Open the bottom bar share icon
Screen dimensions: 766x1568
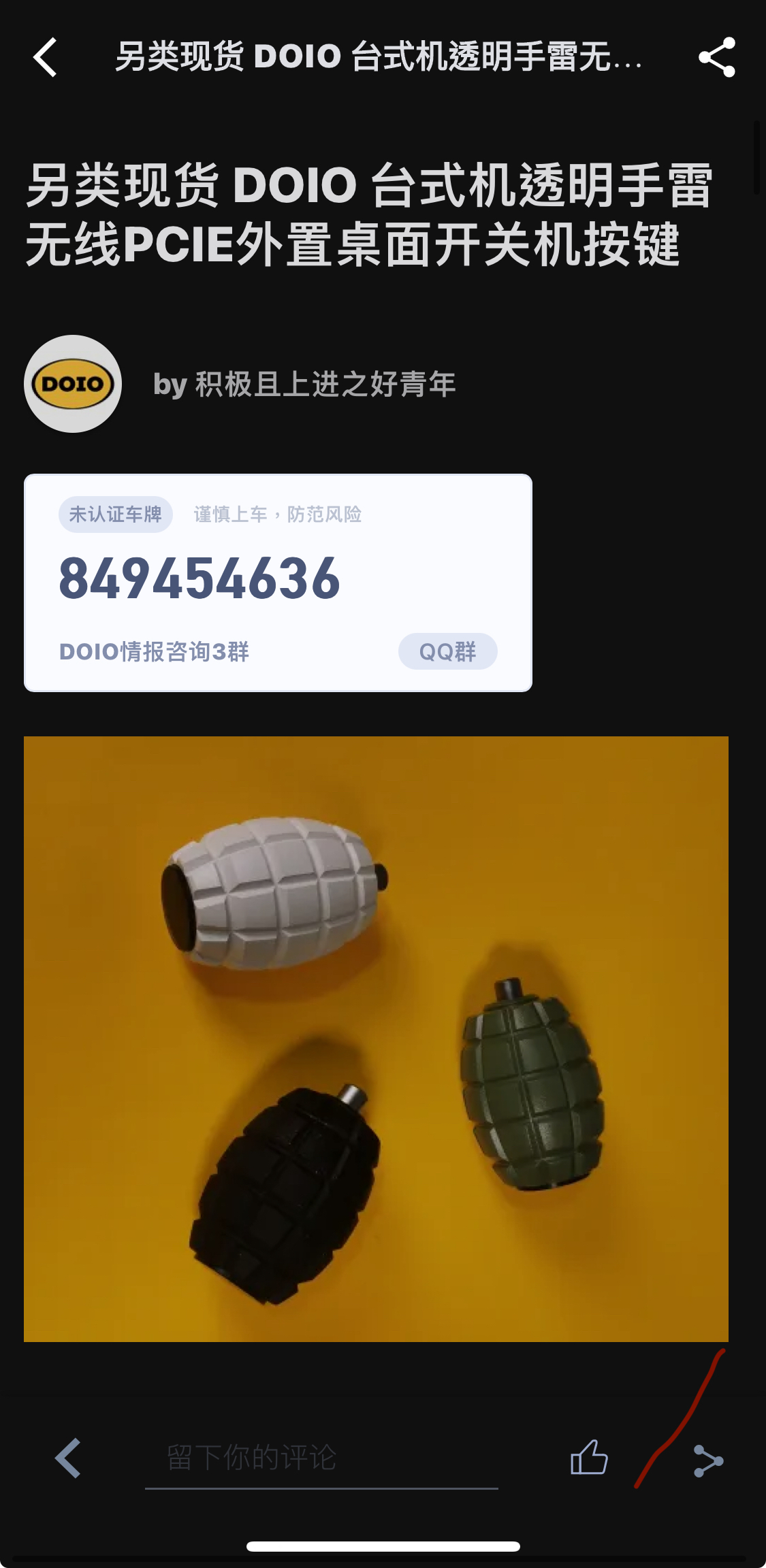point(708,1460)
